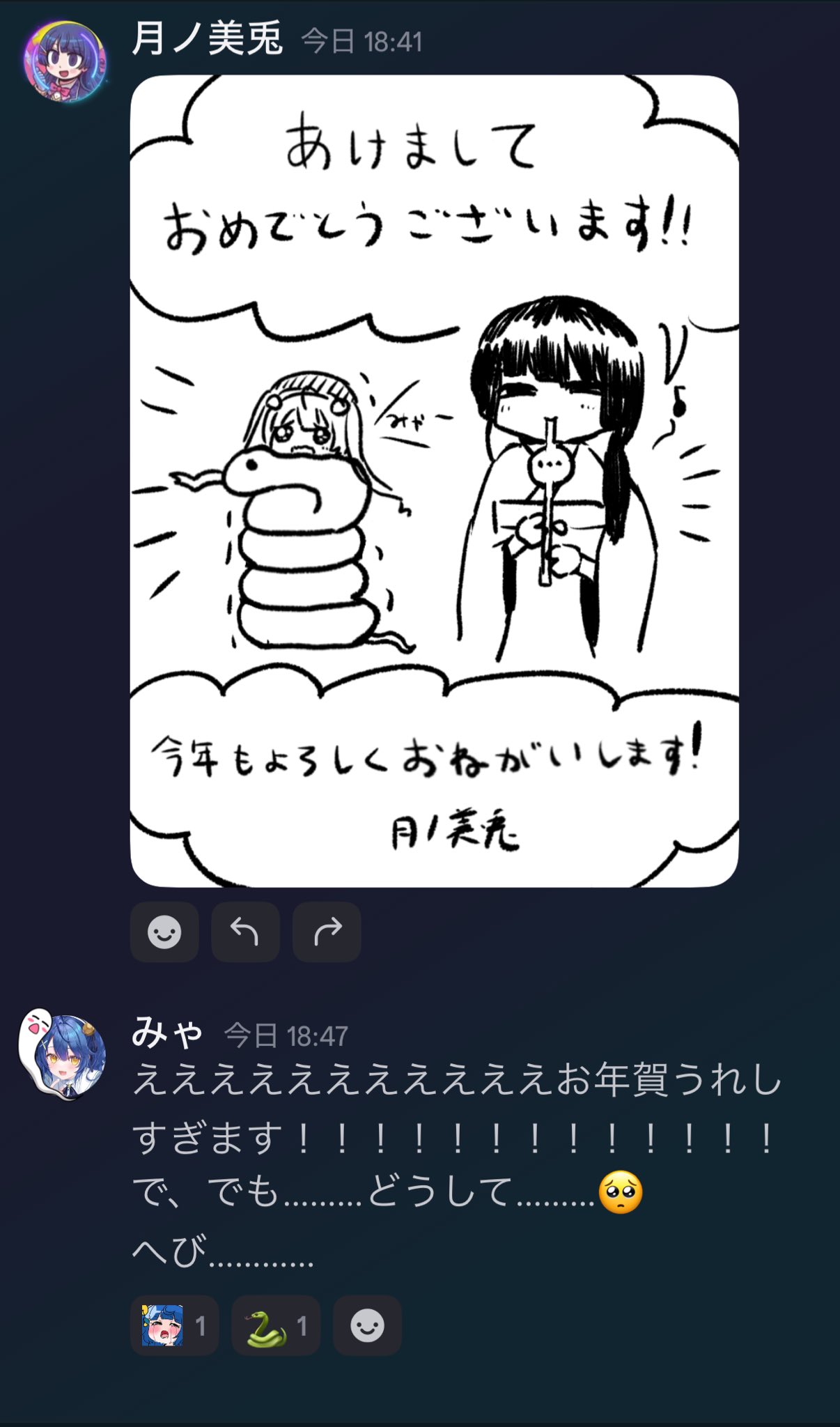Toggle the crying face custom emoji reaction
The image size is (840, 1427).
point(174,1325)
